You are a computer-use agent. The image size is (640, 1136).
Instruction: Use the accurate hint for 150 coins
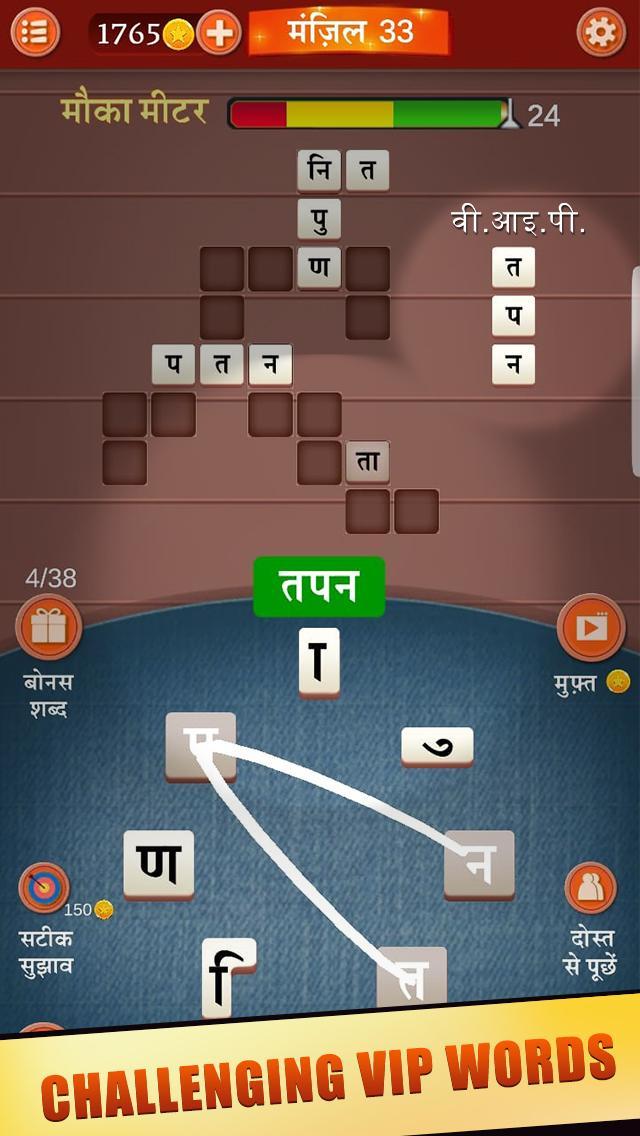click(45, 888)
